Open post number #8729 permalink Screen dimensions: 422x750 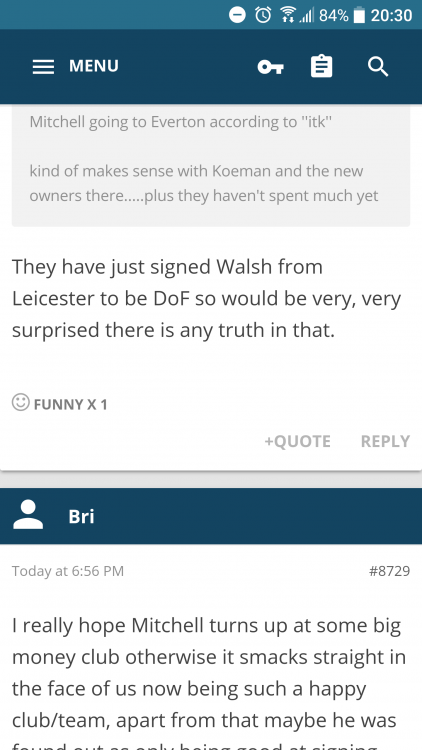coord(389,571)
